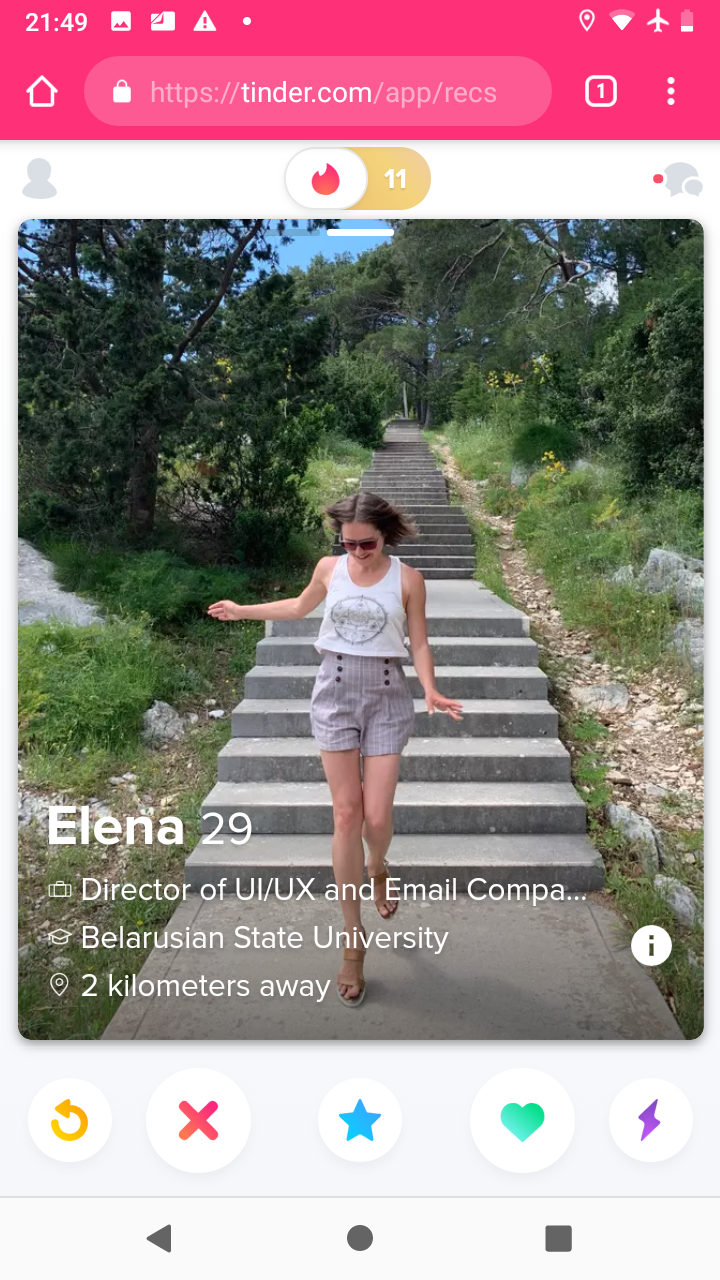Tap the system back button
This screenshot has height=1280, width=720.
159,1238
